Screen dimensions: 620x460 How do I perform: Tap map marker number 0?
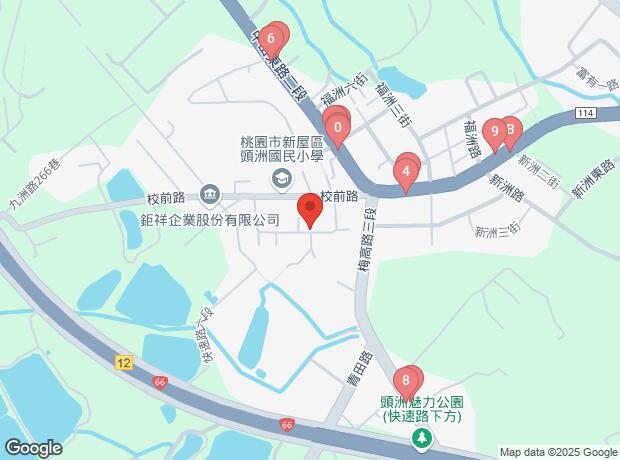[x=339, y=128]
